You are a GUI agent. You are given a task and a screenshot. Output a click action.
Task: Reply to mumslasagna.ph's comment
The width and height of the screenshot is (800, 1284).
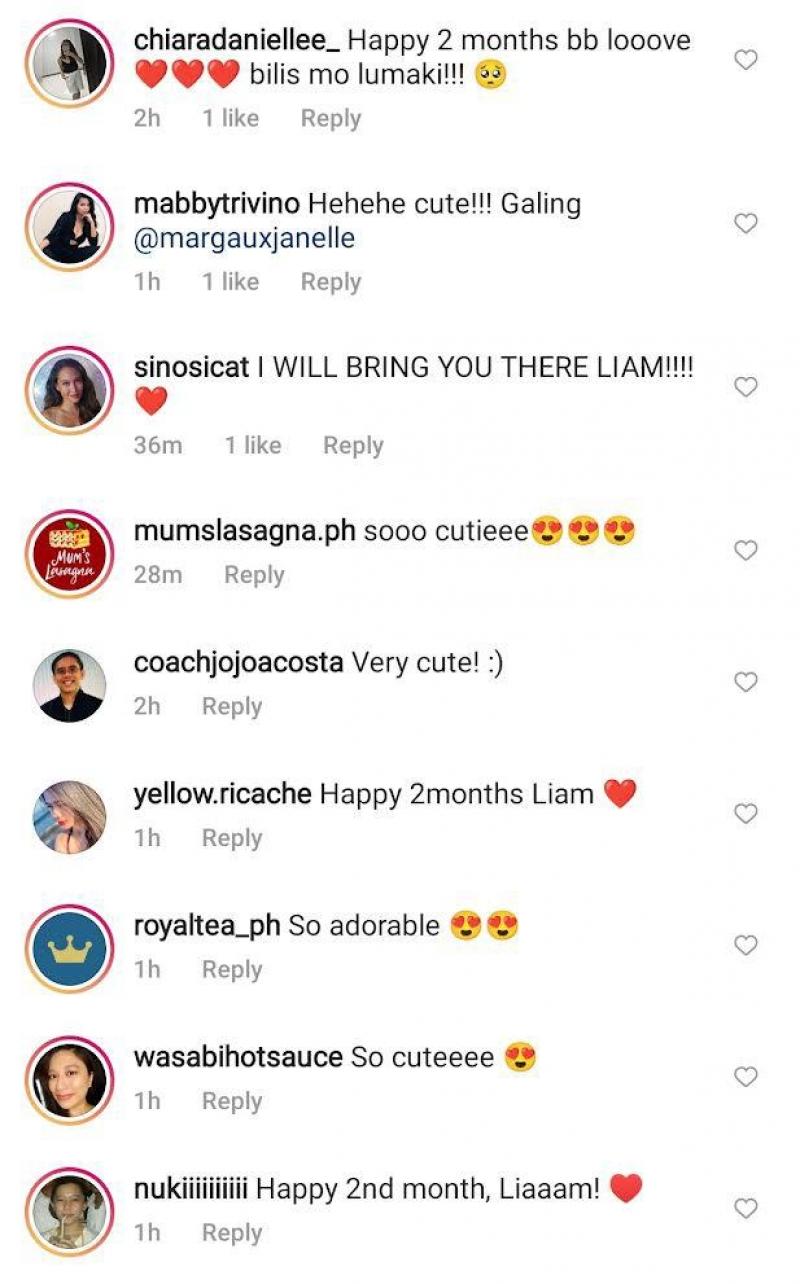click(x=254, y=575)
